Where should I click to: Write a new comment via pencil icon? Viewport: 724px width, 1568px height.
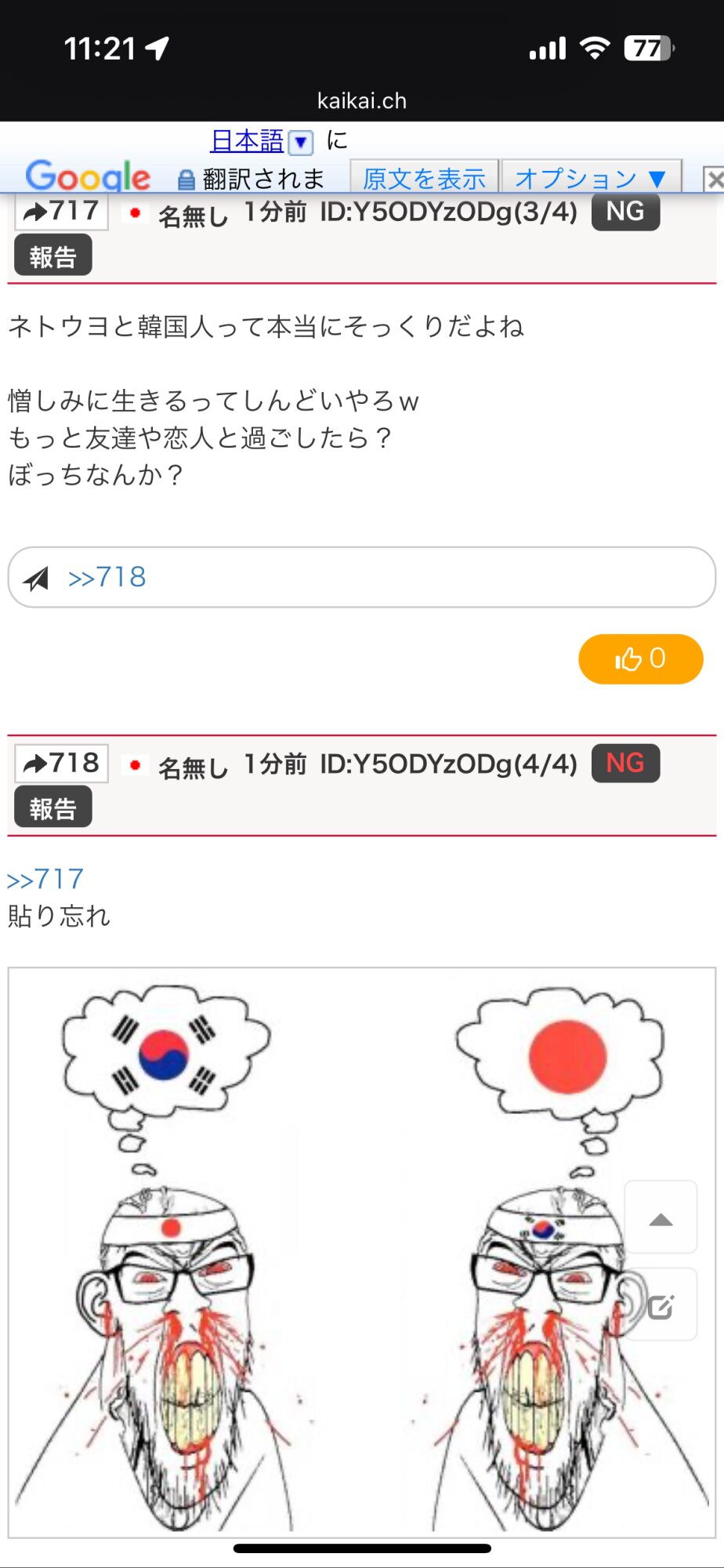pyautogui.click(x=661, y=1305)
